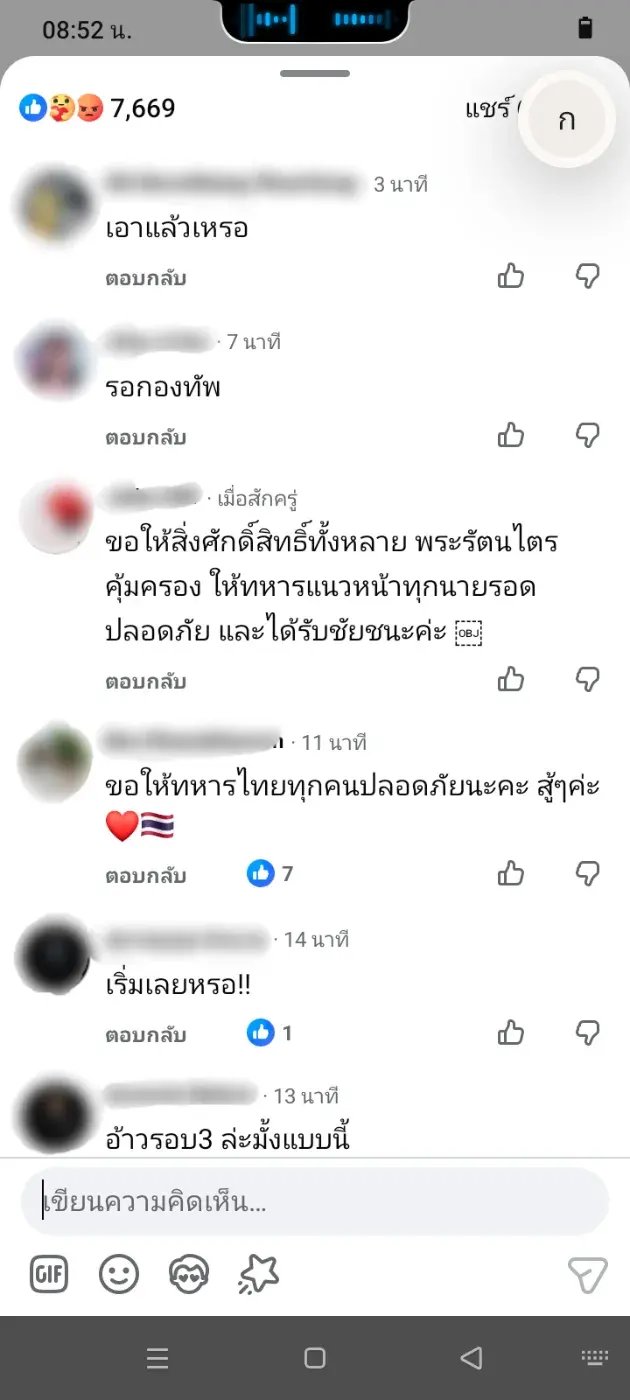
Task: Open the avatar sticker picker
Action: (x=189, y=1274)
